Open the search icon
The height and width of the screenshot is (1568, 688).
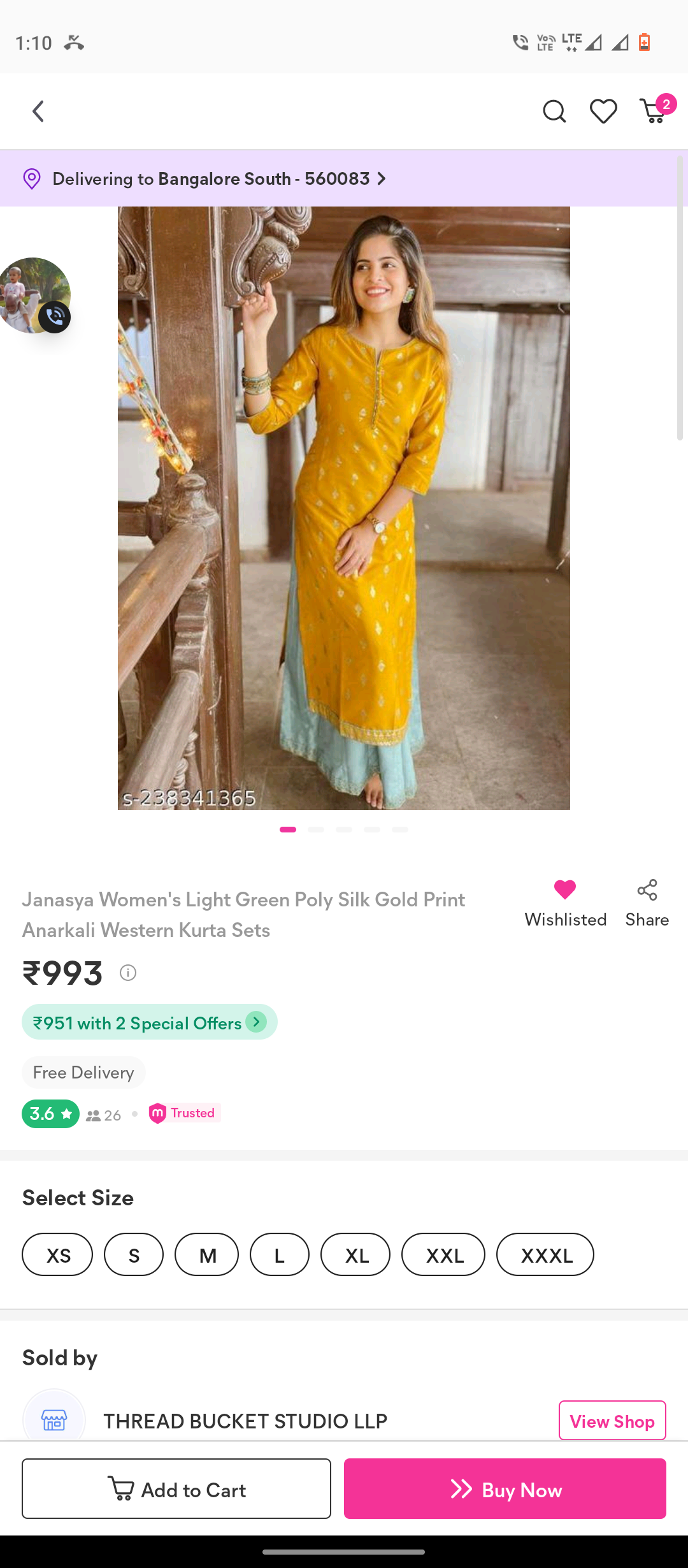(554, 112)
